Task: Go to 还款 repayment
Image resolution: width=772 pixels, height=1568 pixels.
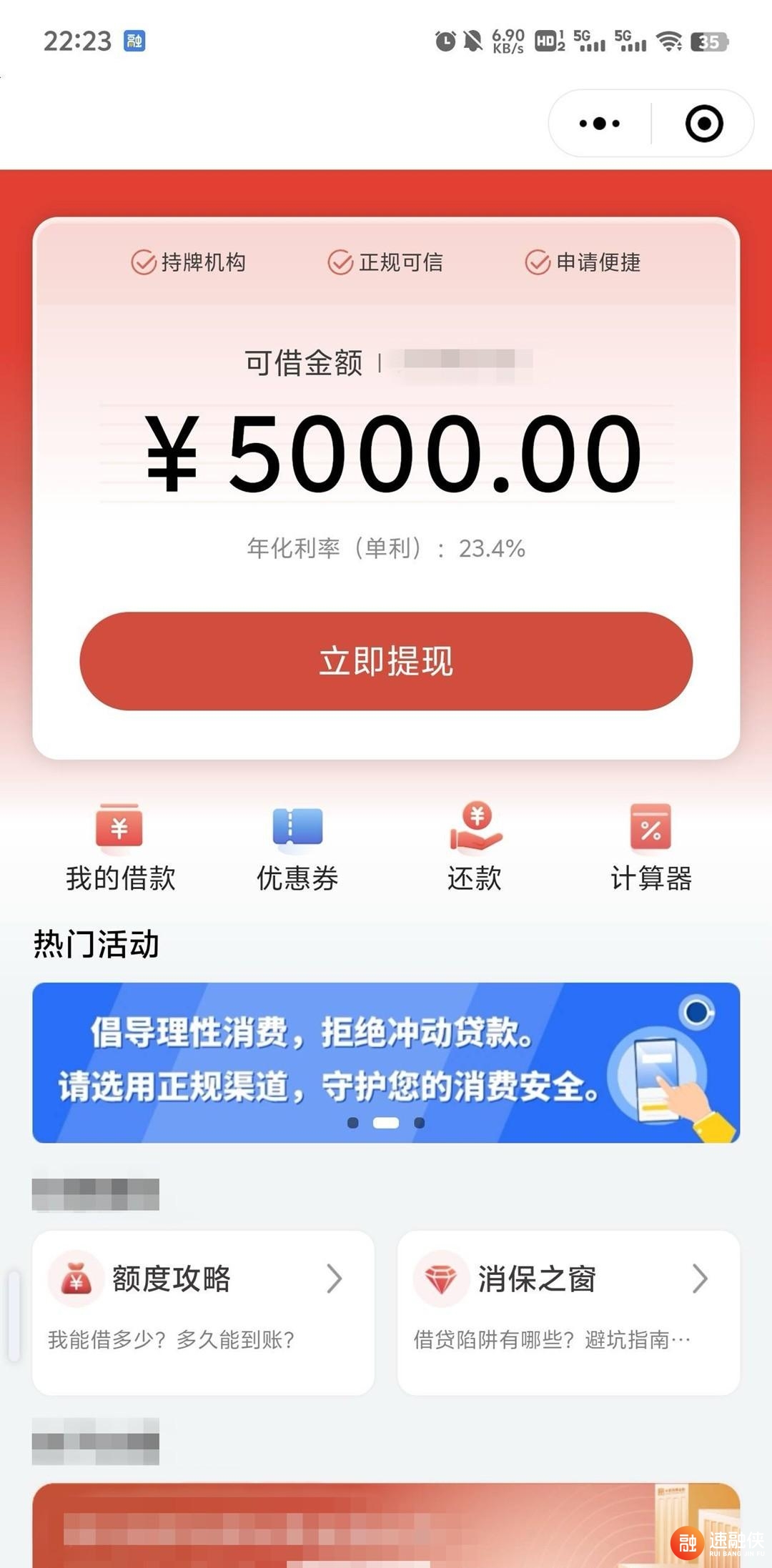Action: click(x=475, y=848)
